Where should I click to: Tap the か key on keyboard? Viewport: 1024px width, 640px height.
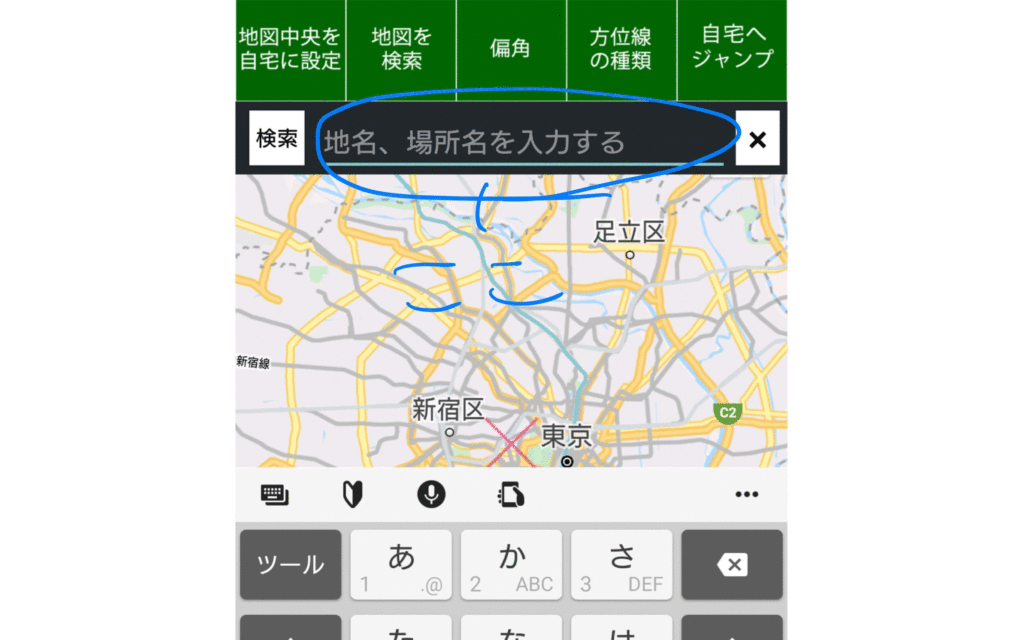click(511, 564)
